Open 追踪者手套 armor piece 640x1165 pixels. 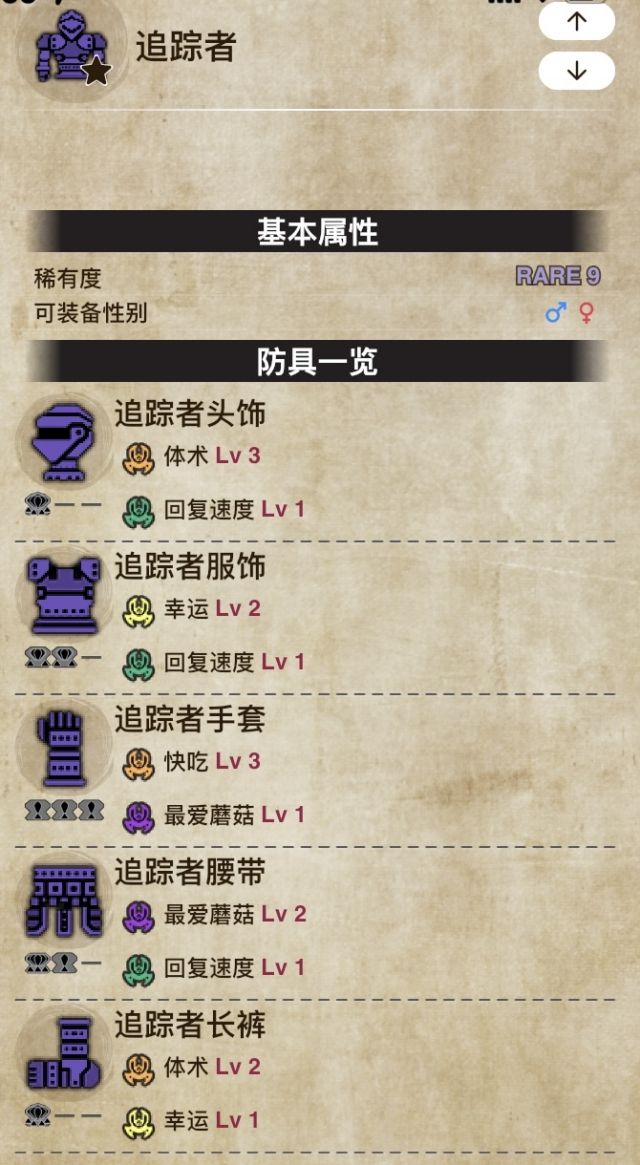tap(190, 719)
